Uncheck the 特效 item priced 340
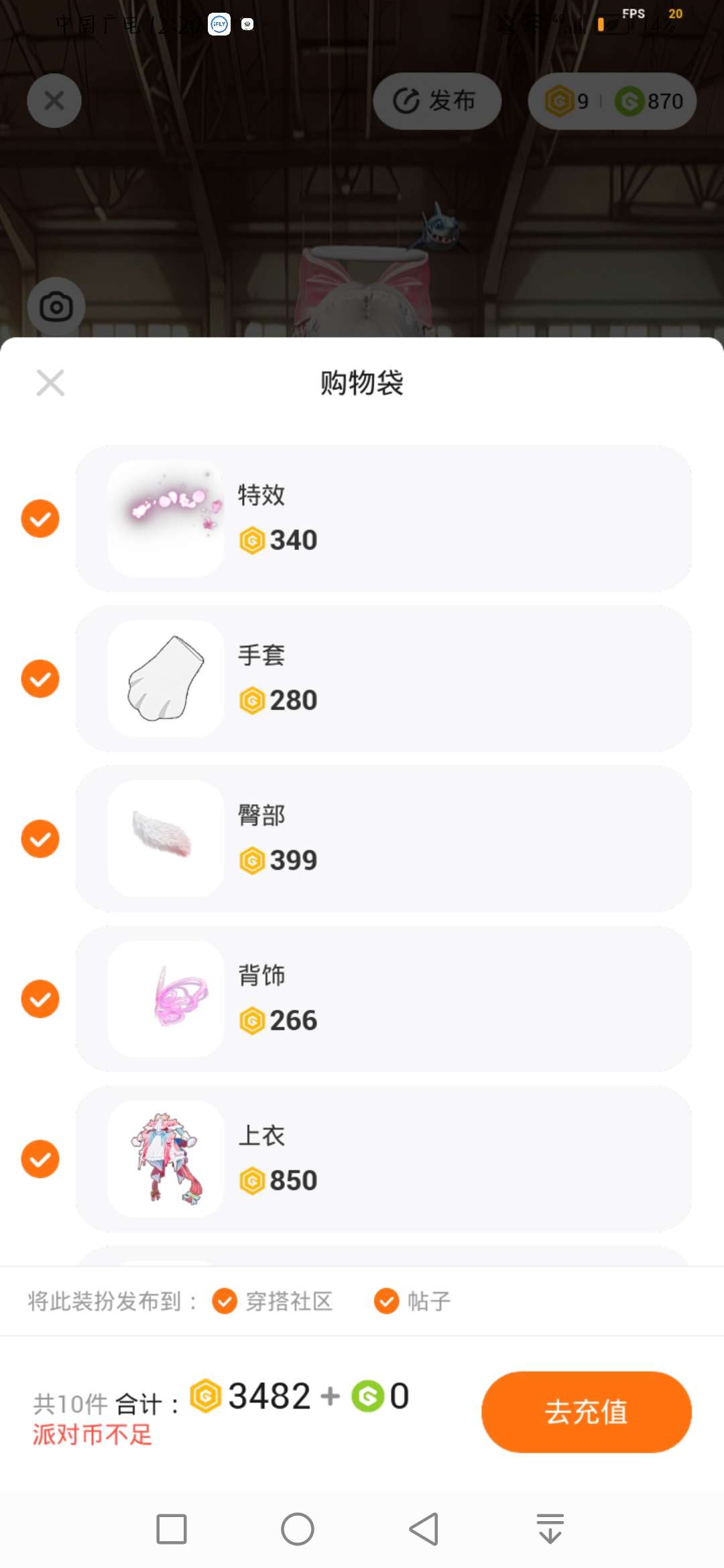The image size is (724, 1568). [40, 519]
